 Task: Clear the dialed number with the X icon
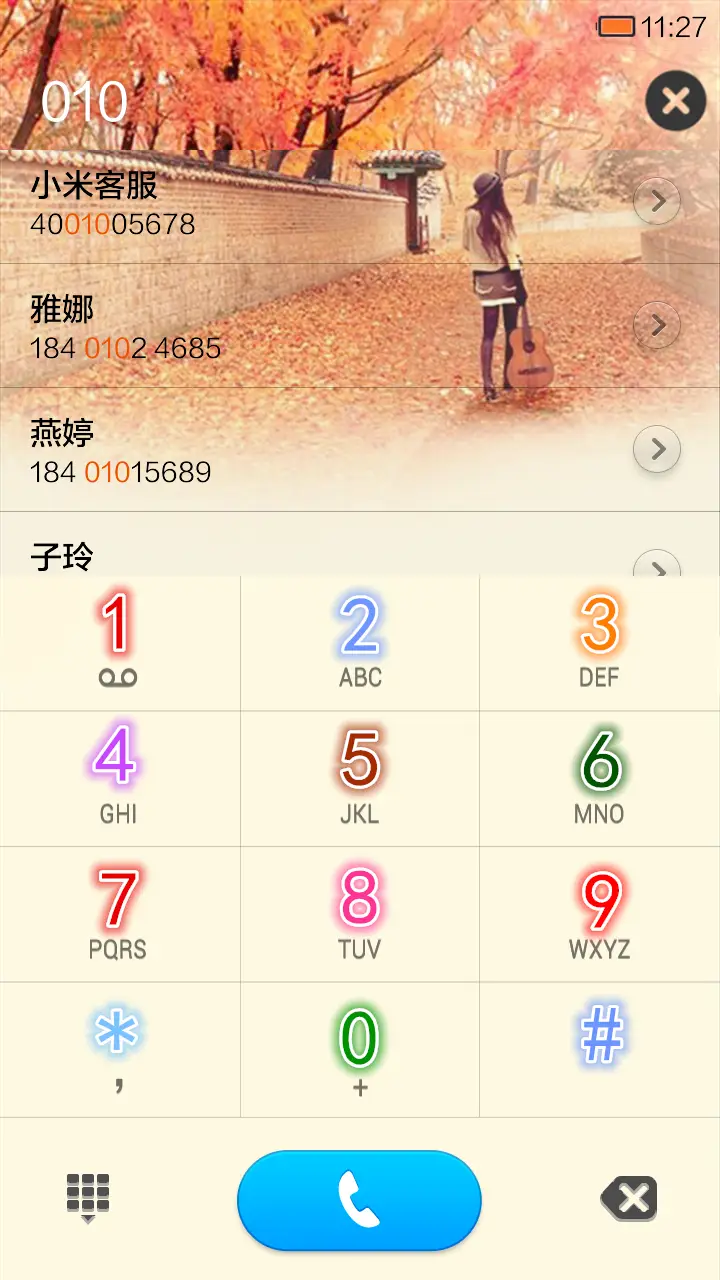pyautogui.click(x=675, y=100)
